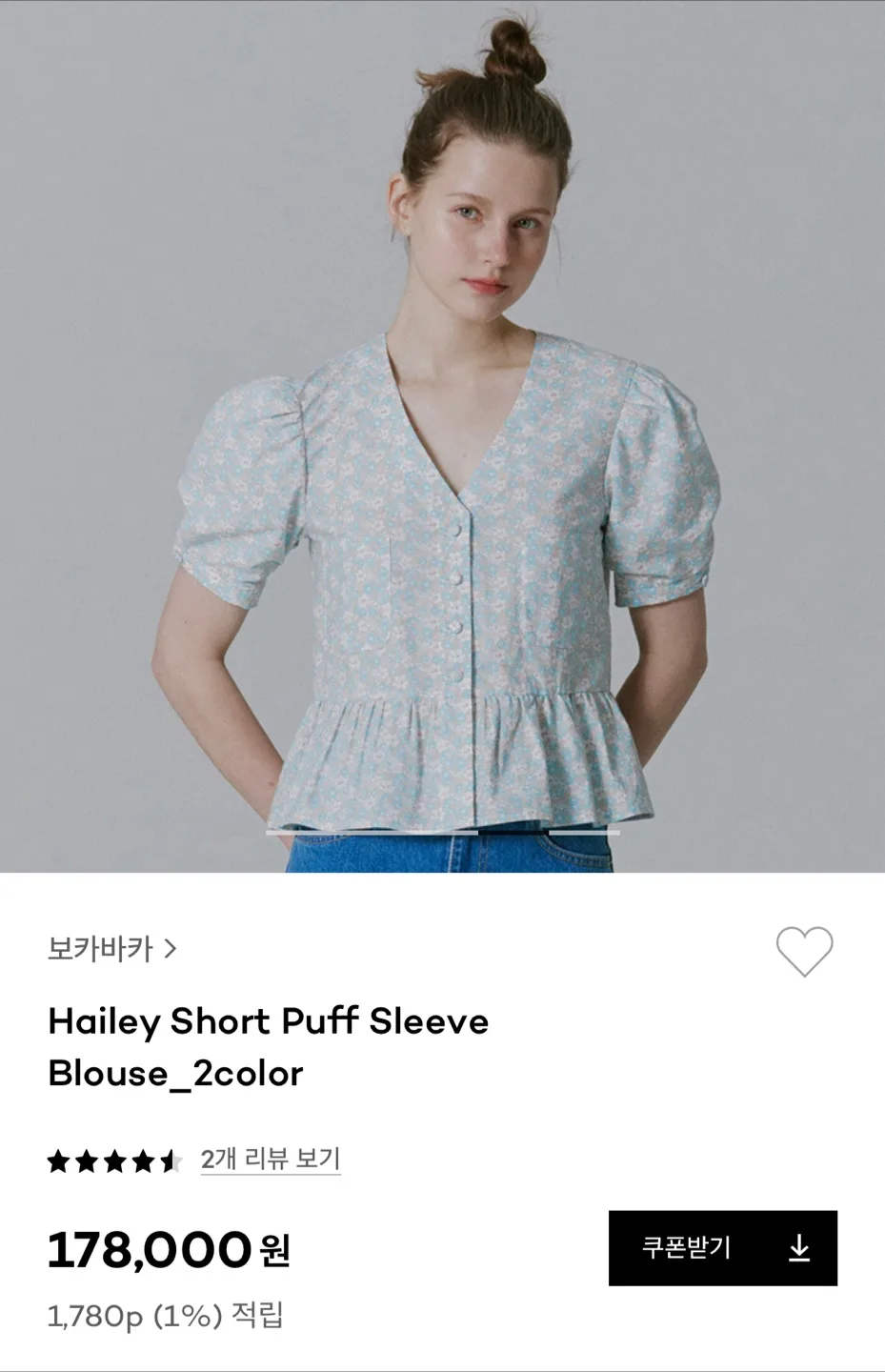Open the 2개 리뷰 보기 reviews link
The image size is (885, 1372).
(x=270, y=1159)
